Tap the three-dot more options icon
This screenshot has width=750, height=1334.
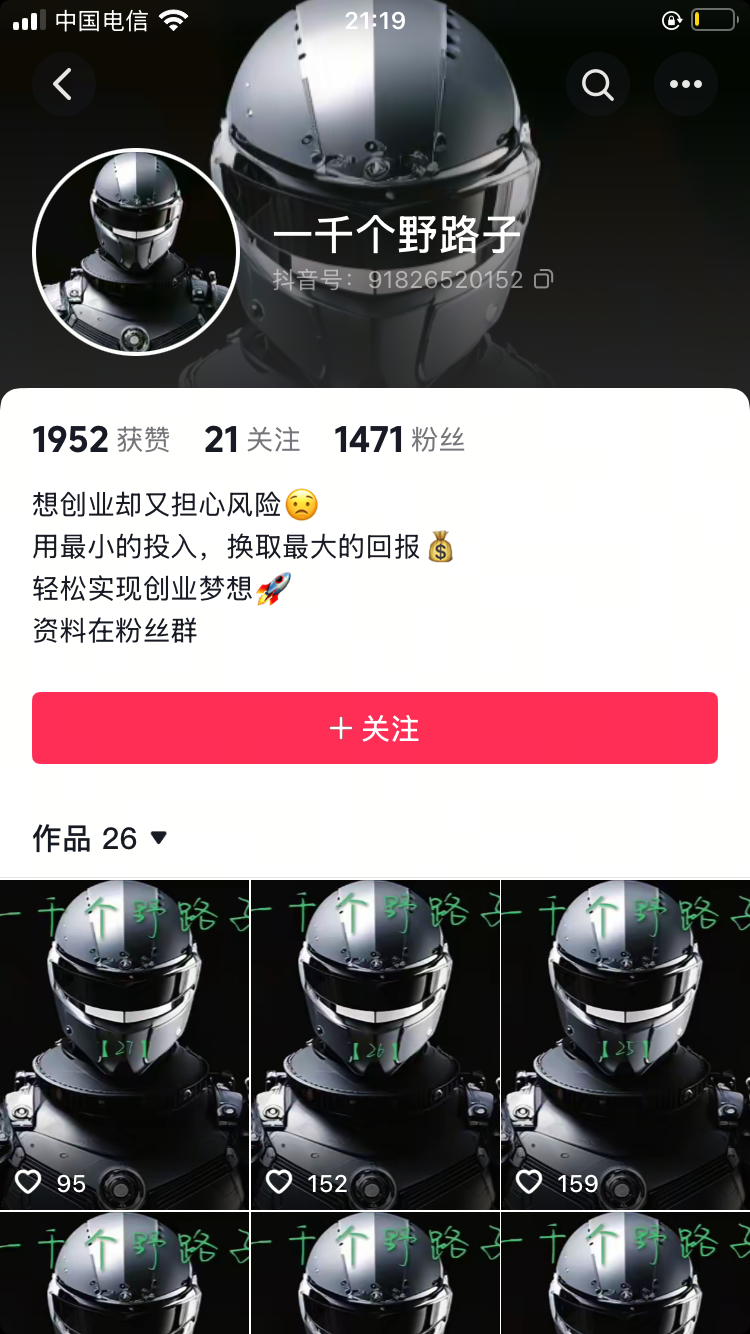coord(685,84)
